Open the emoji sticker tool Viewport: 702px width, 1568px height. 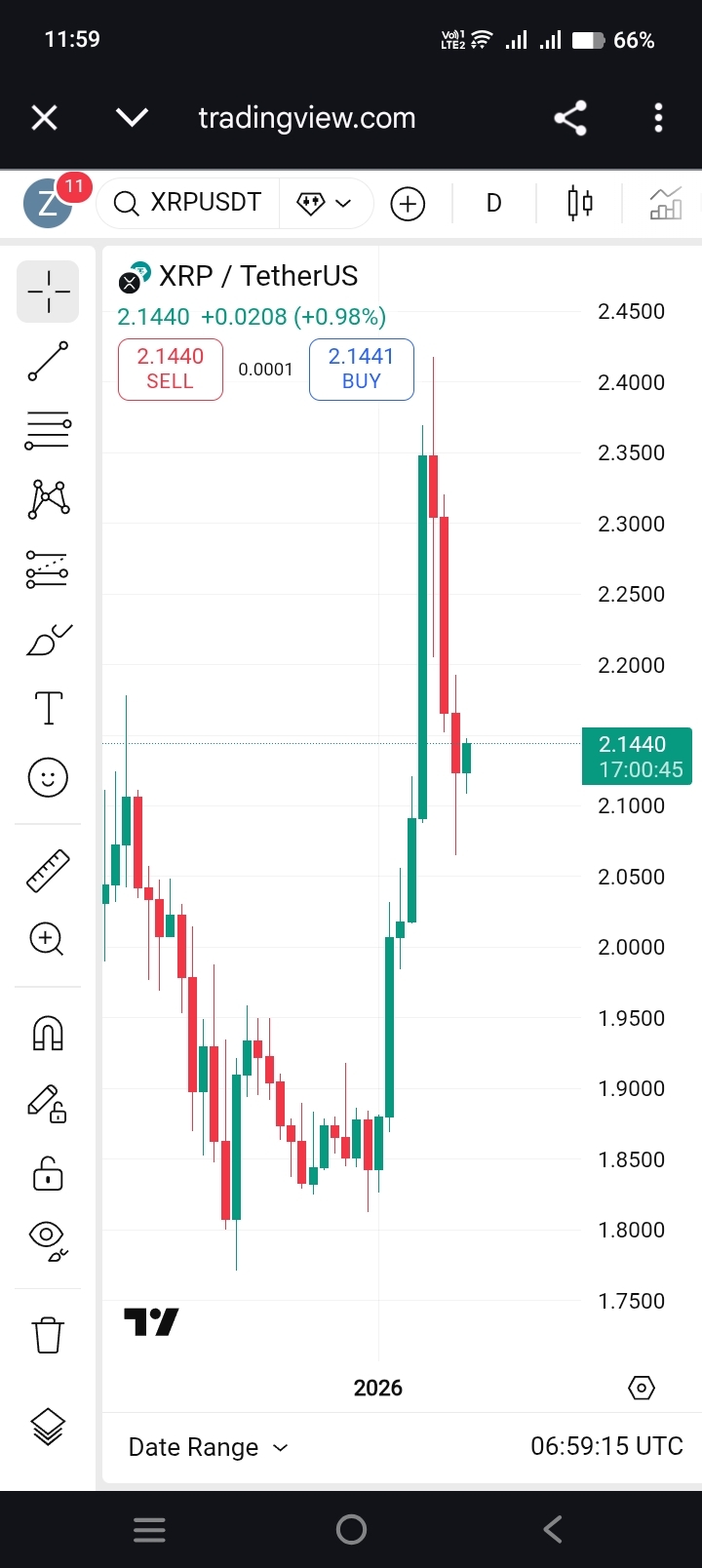pos(48,777)
